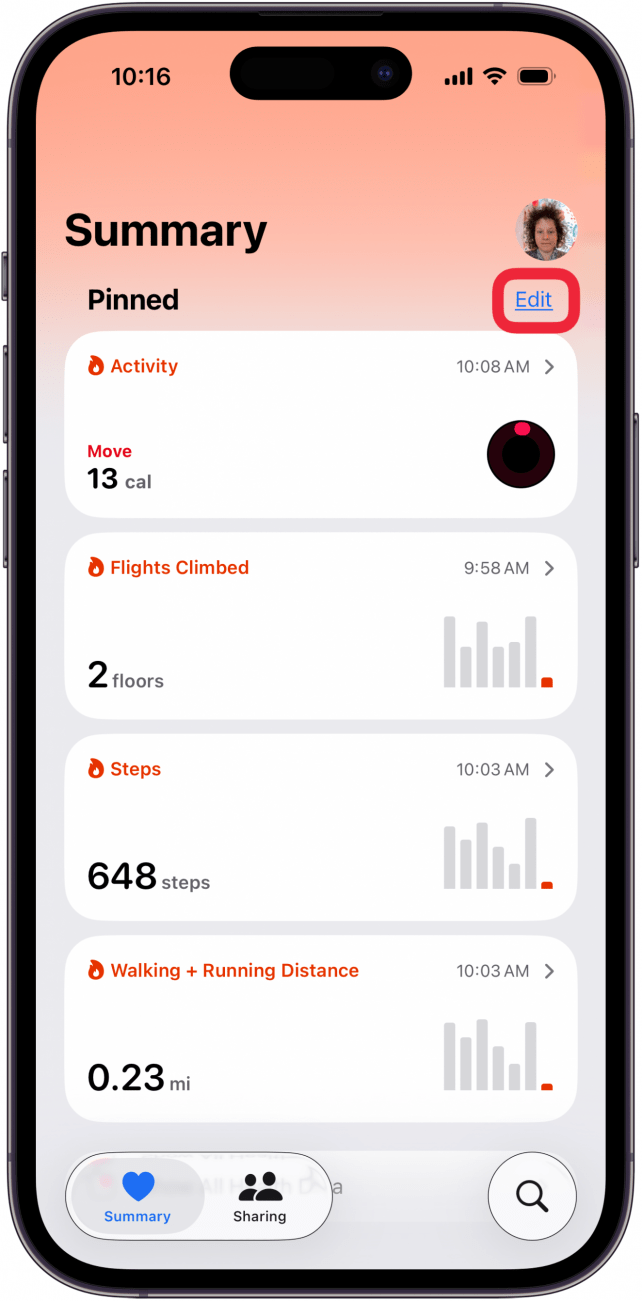
Task: Open the Flights Climbed card
Action: 320,625
